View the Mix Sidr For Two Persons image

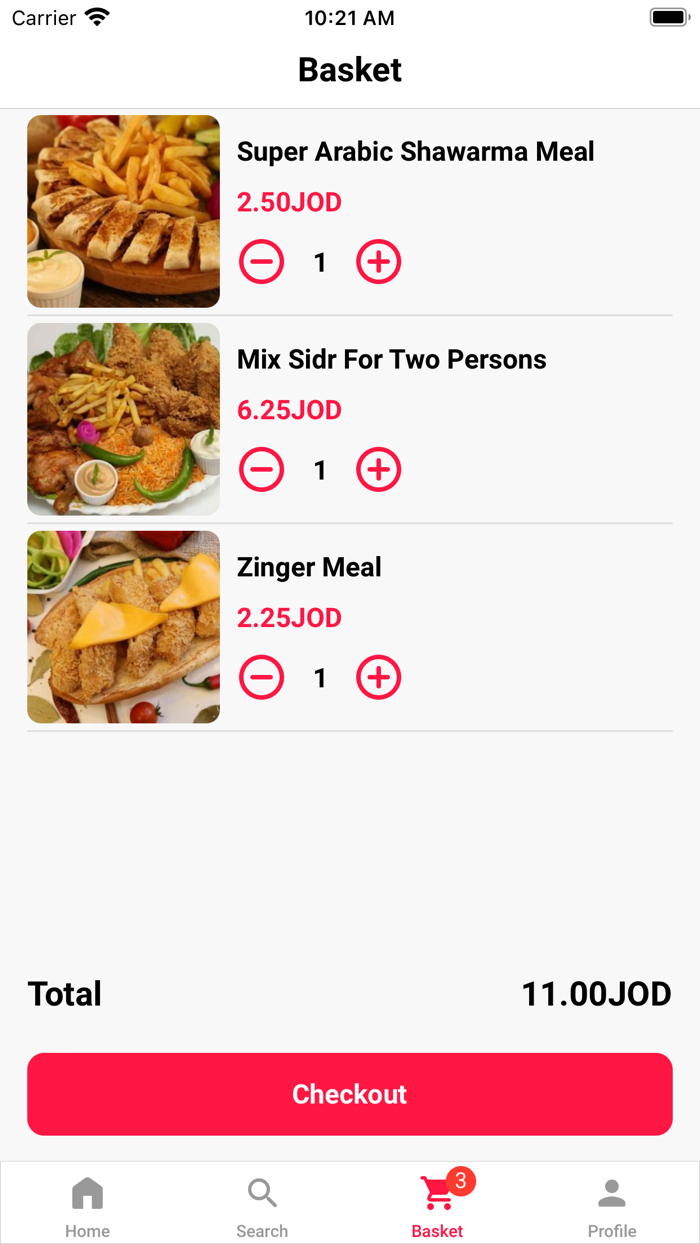coord(123,419)
